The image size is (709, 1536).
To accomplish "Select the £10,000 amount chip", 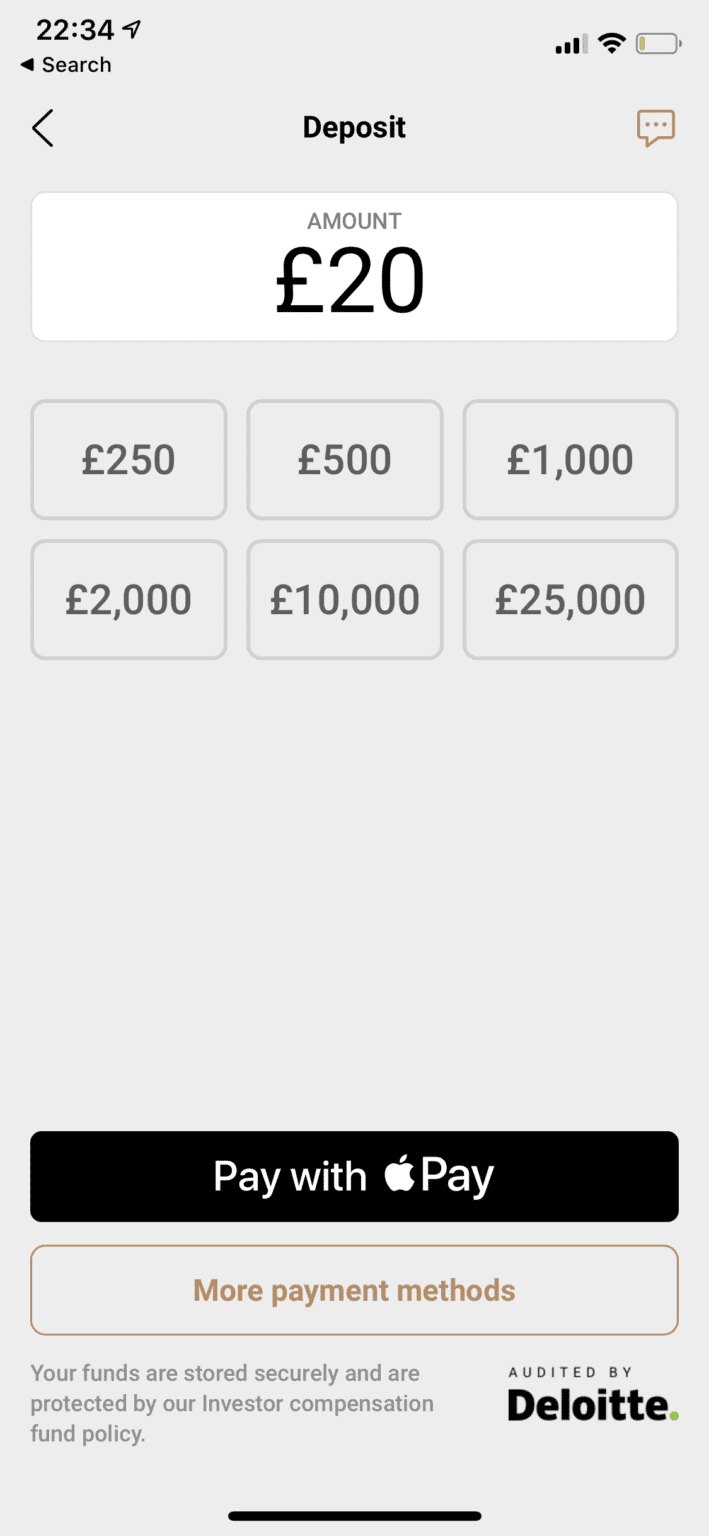I will (345, 600).
